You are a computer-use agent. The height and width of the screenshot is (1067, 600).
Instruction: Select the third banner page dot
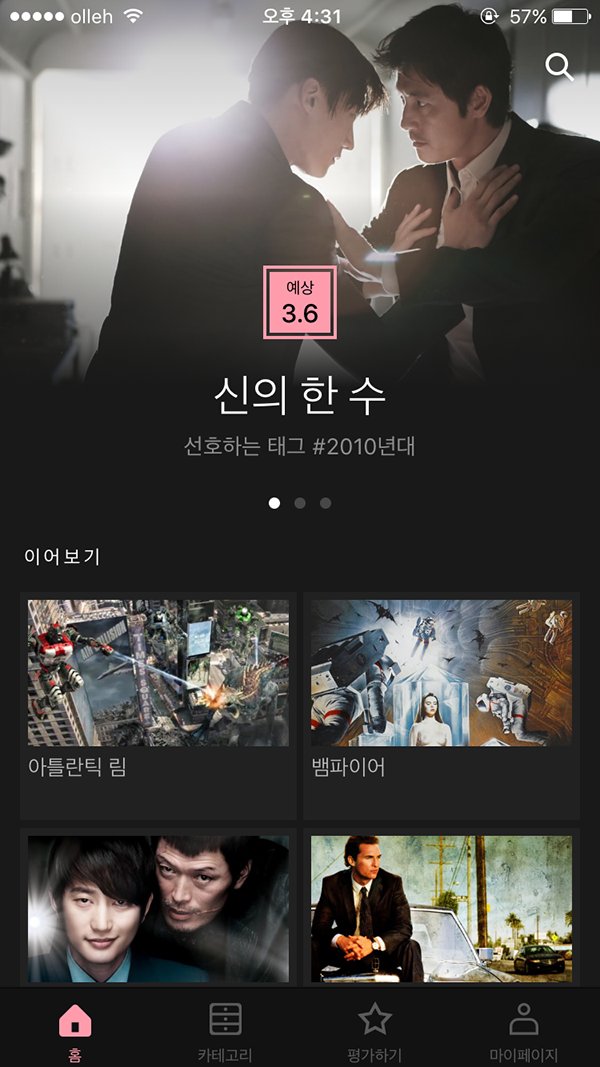325,503
